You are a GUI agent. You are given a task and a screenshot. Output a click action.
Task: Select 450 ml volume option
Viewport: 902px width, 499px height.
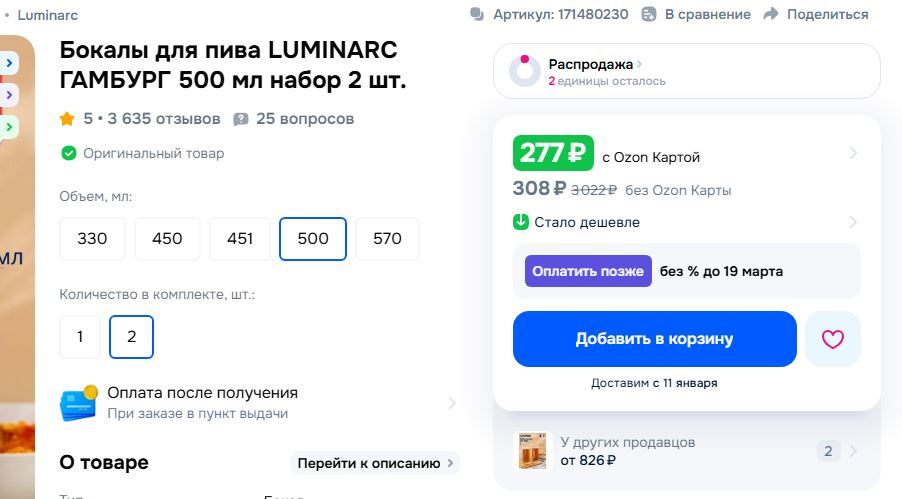(x=167, y=239)
